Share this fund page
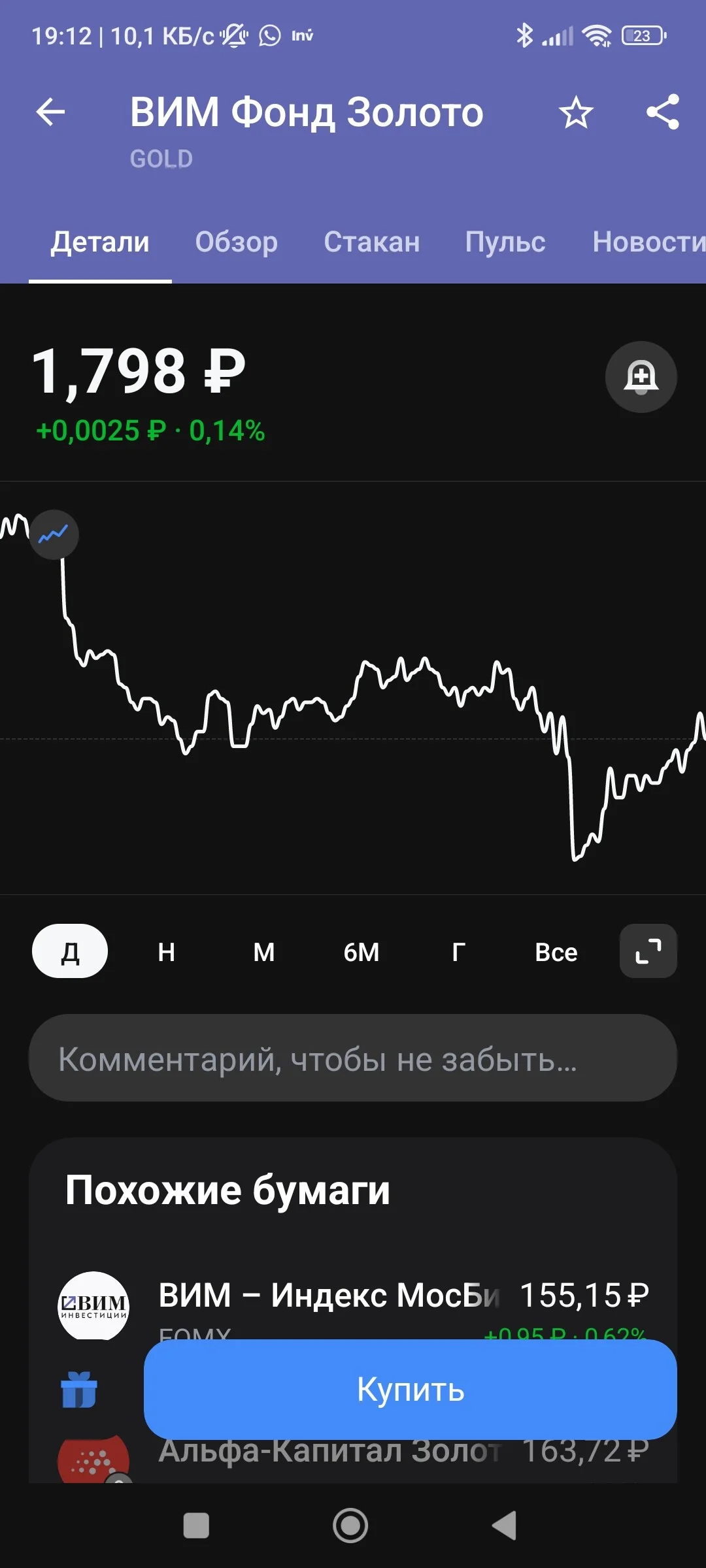 click(x=663, y=112)
